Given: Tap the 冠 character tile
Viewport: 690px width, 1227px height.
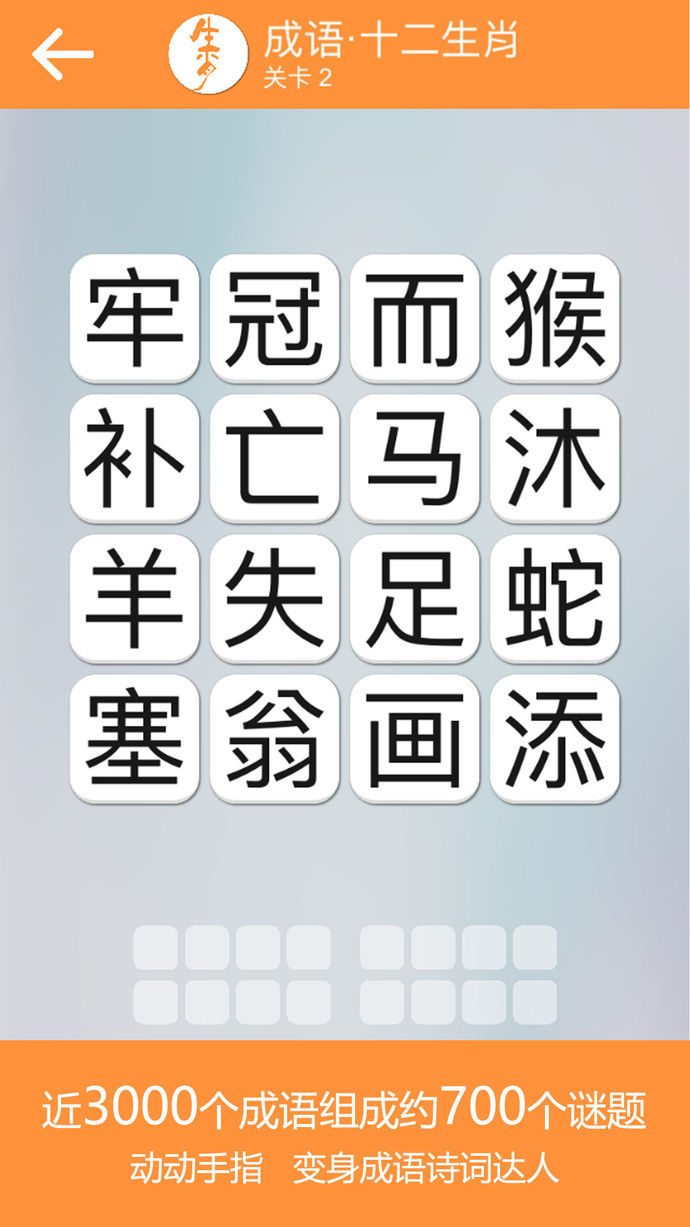Looking at the screenshot, I should (x=274, y=318).
